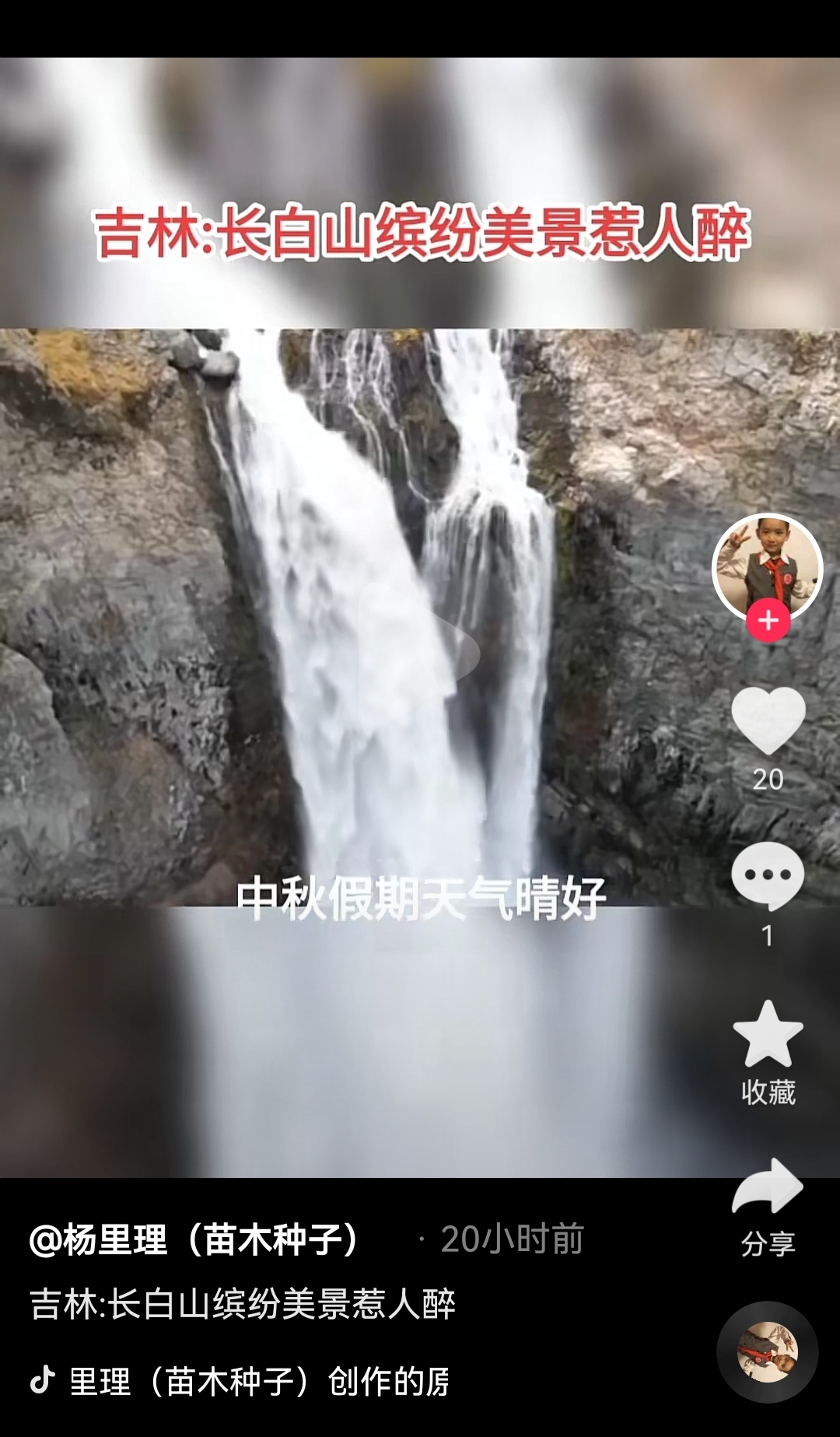Open the spinning music disc
This screenshot has height=1437, width=840.
[767, 1352]
